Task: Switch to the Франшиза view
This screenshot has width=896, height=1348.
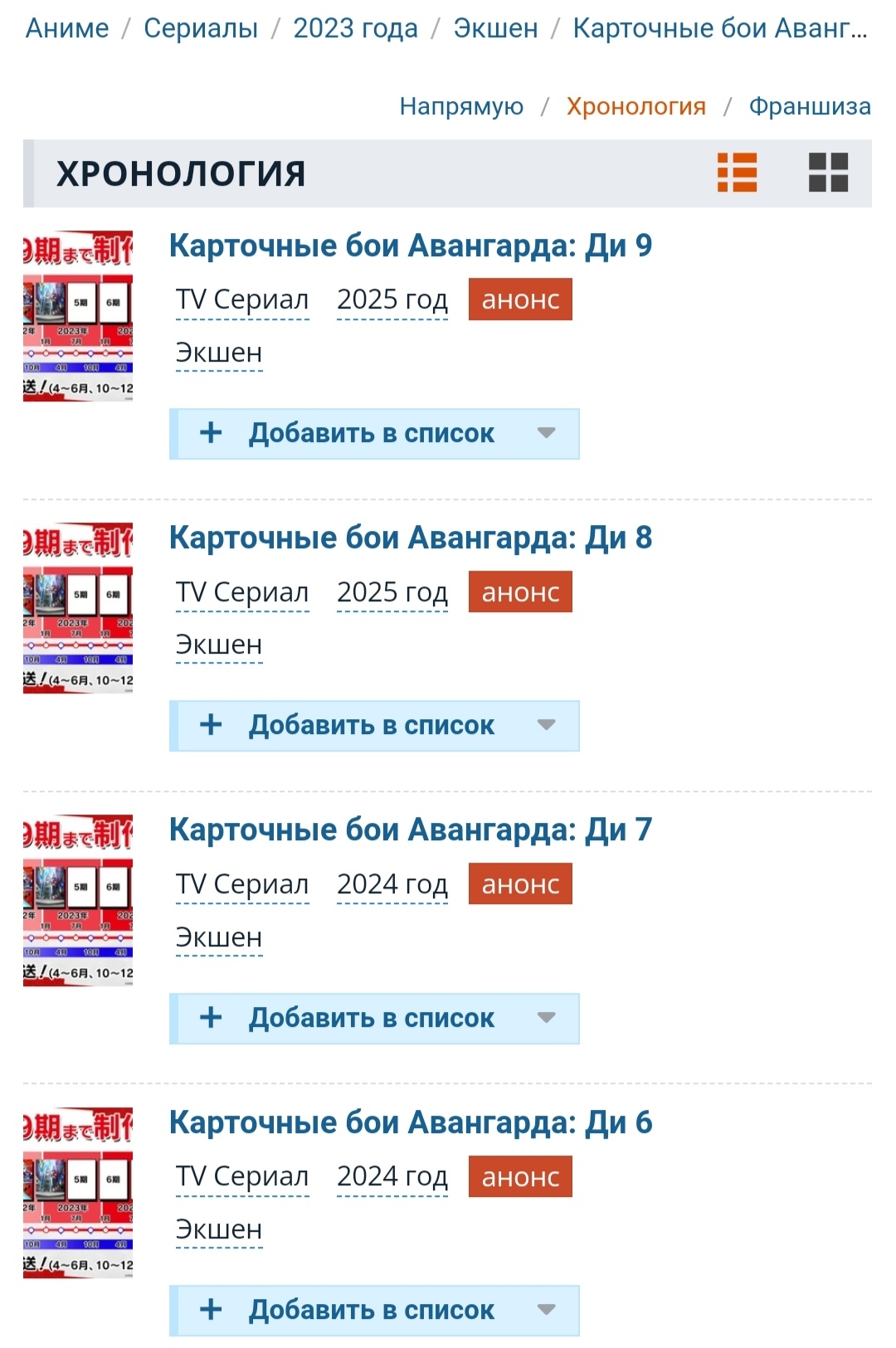Action: tap(809, 106)
